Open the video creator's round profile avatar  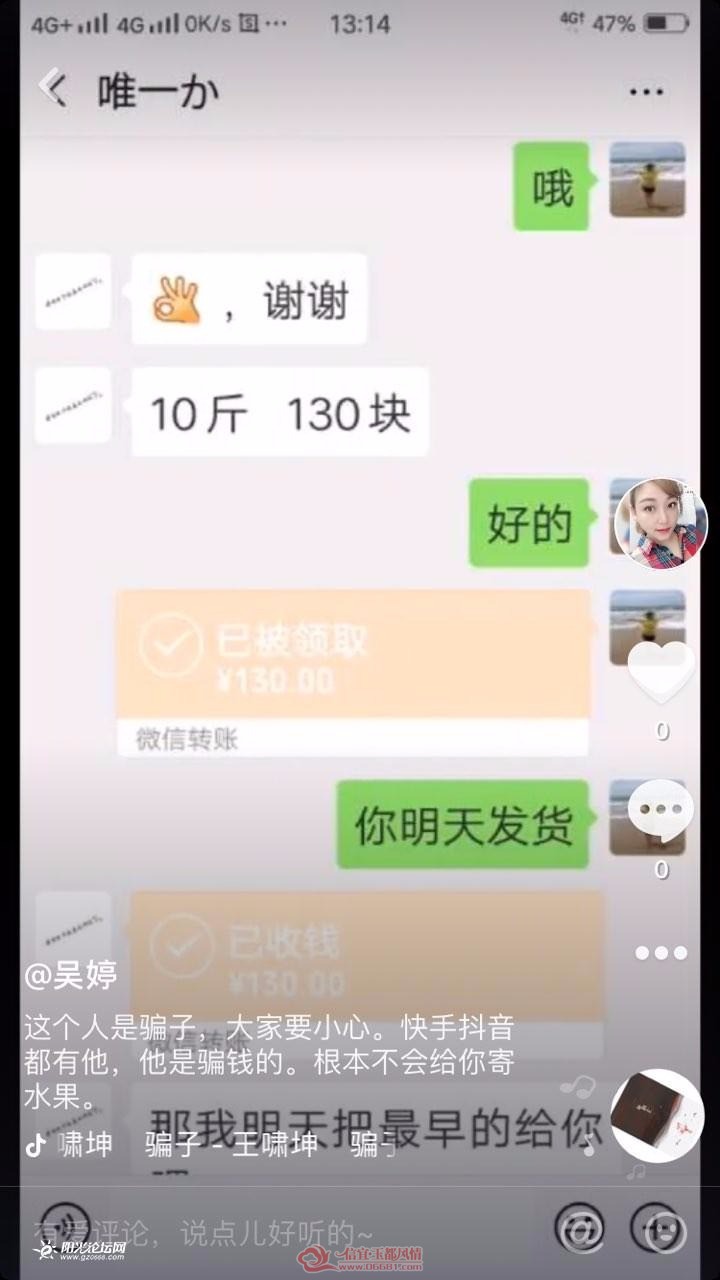coord(661,524)
